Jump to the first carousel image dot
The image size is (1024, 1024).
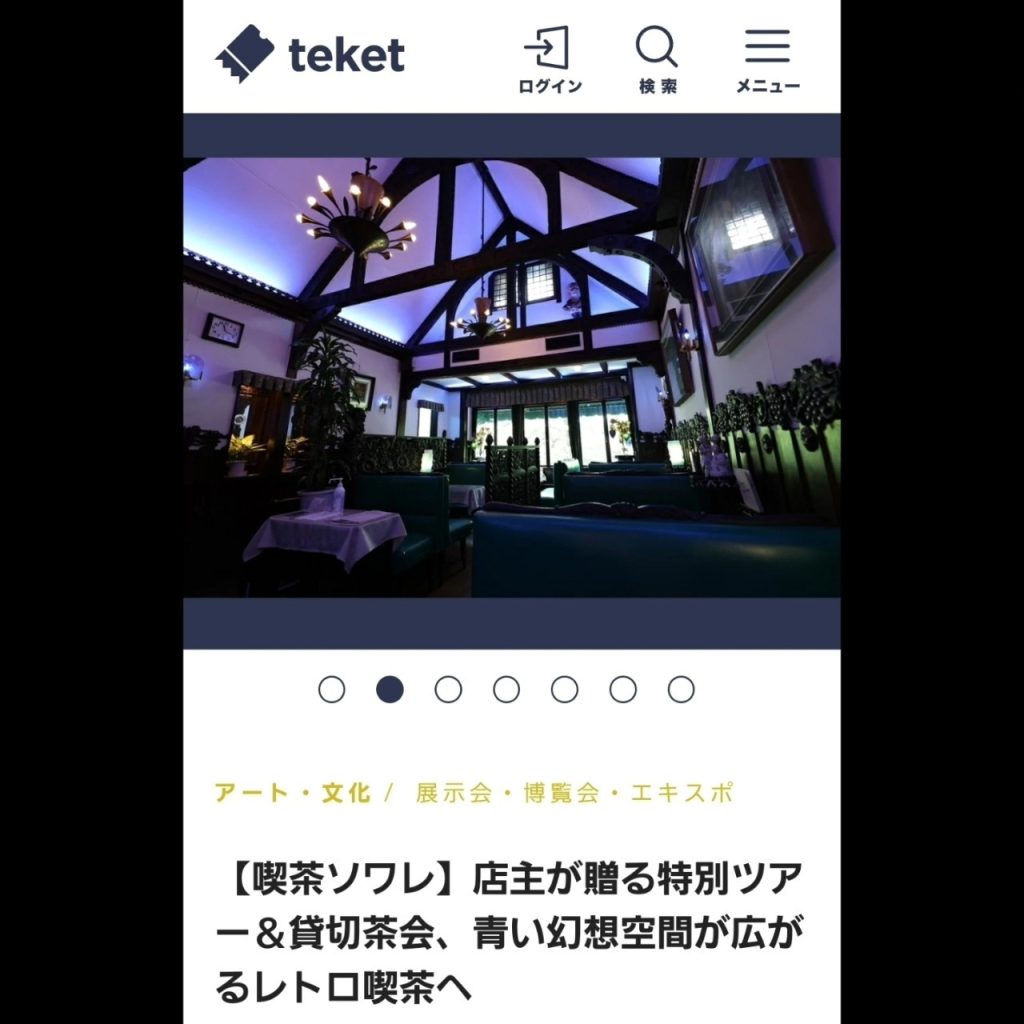pos(331,690)
